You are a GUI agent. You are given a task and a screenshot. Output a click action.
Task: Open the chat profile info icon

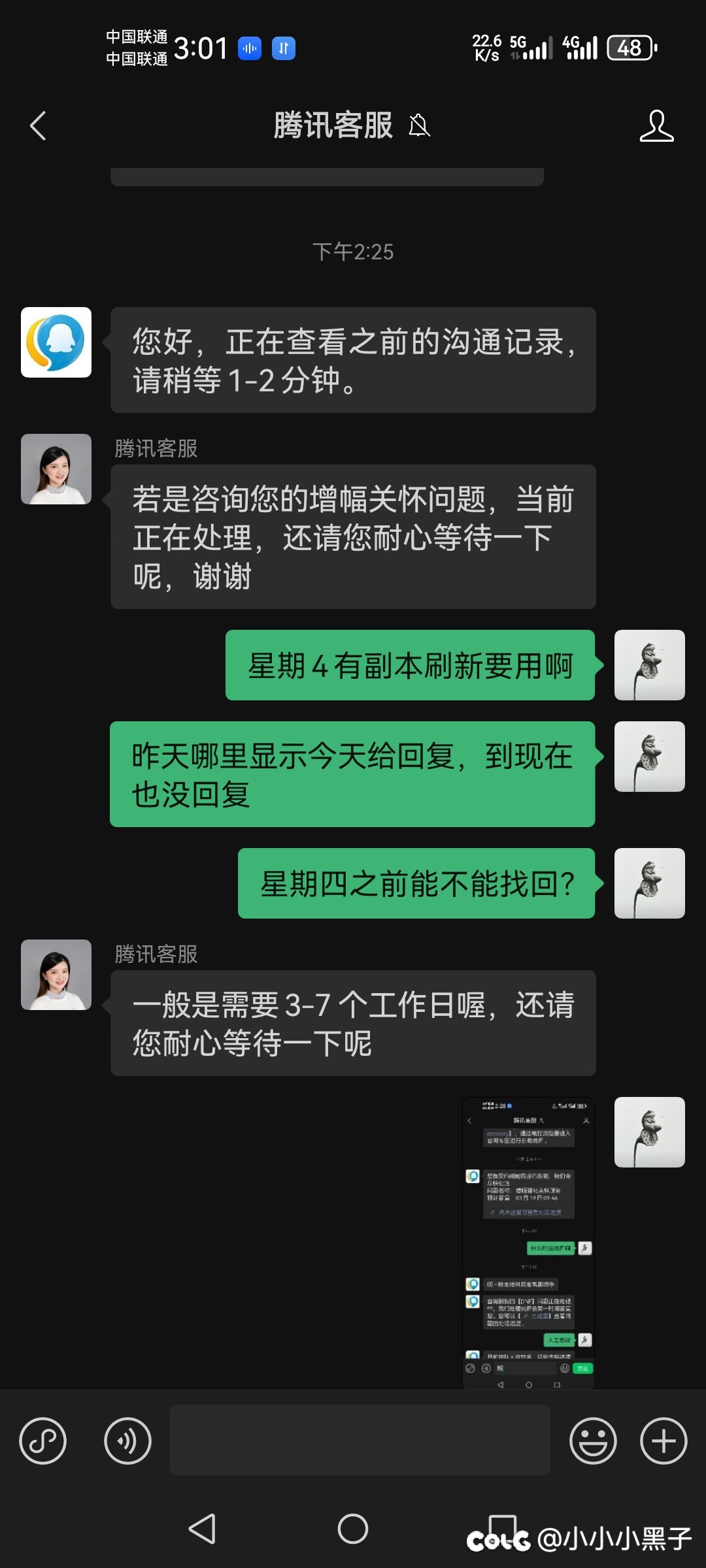tap(656, 125)
